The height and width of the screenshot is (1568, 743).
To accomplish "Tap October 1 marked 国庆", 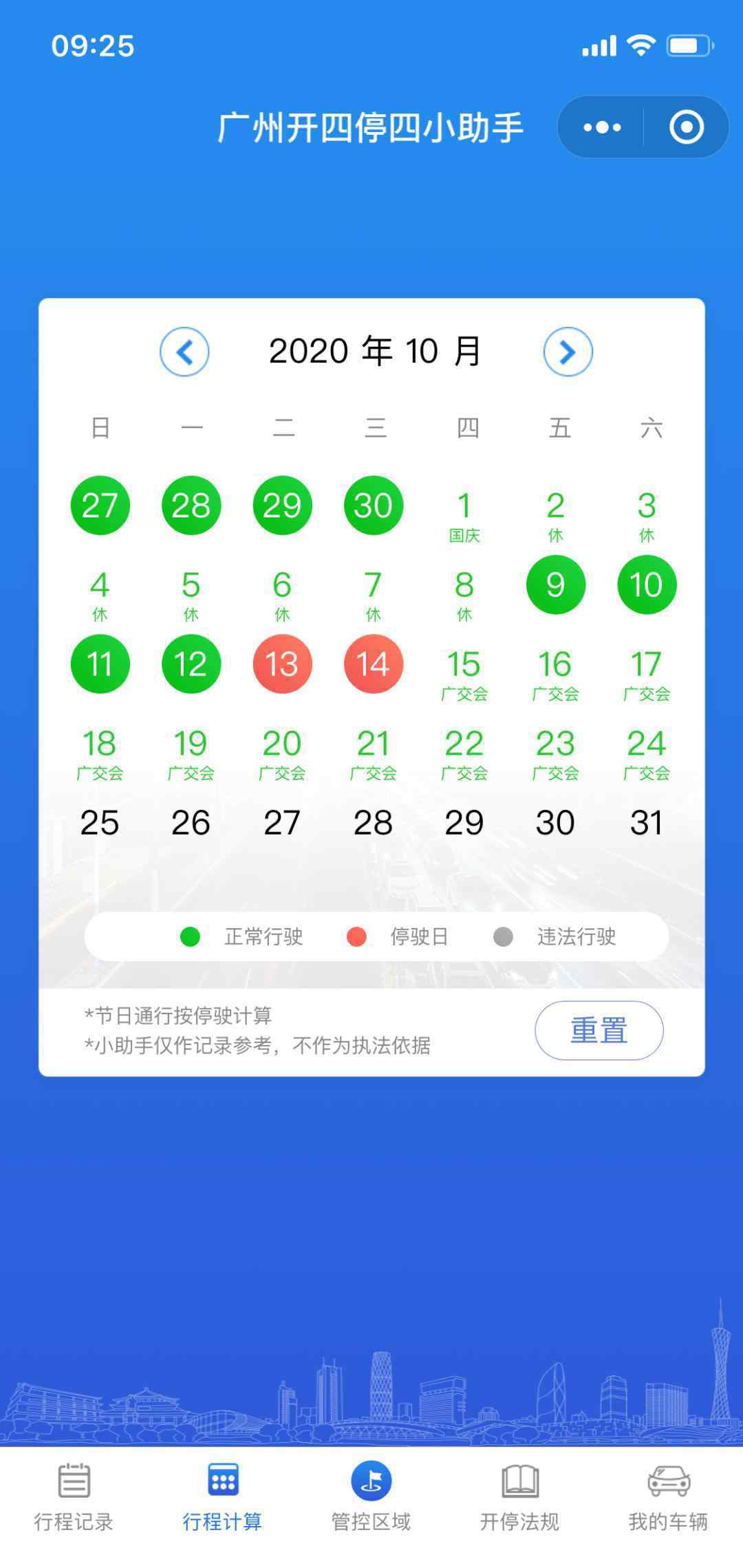I will [464, 515].
